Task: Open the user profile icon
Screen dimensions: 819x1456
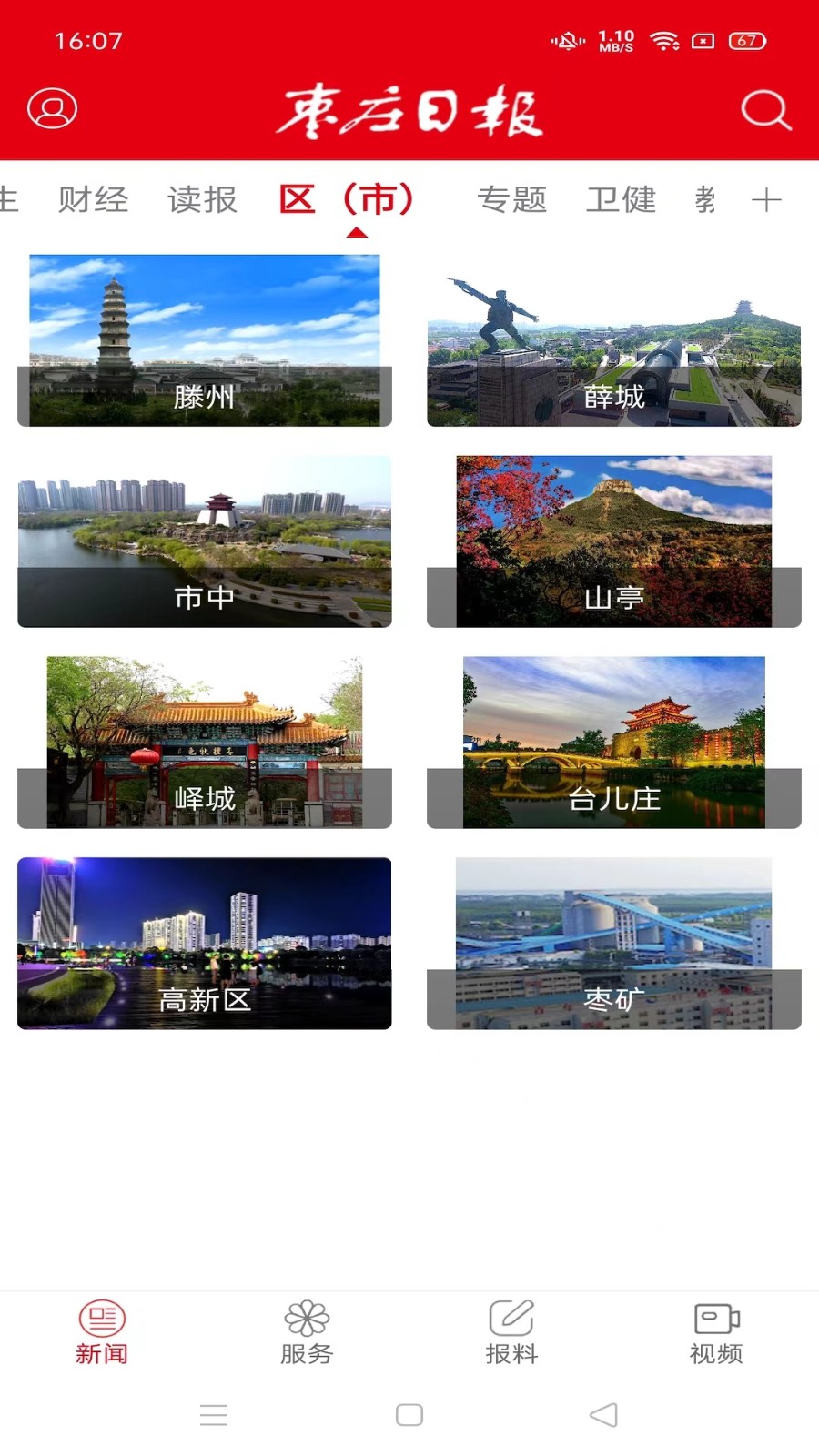Action: pyautogui.click(x=52, y=111)
